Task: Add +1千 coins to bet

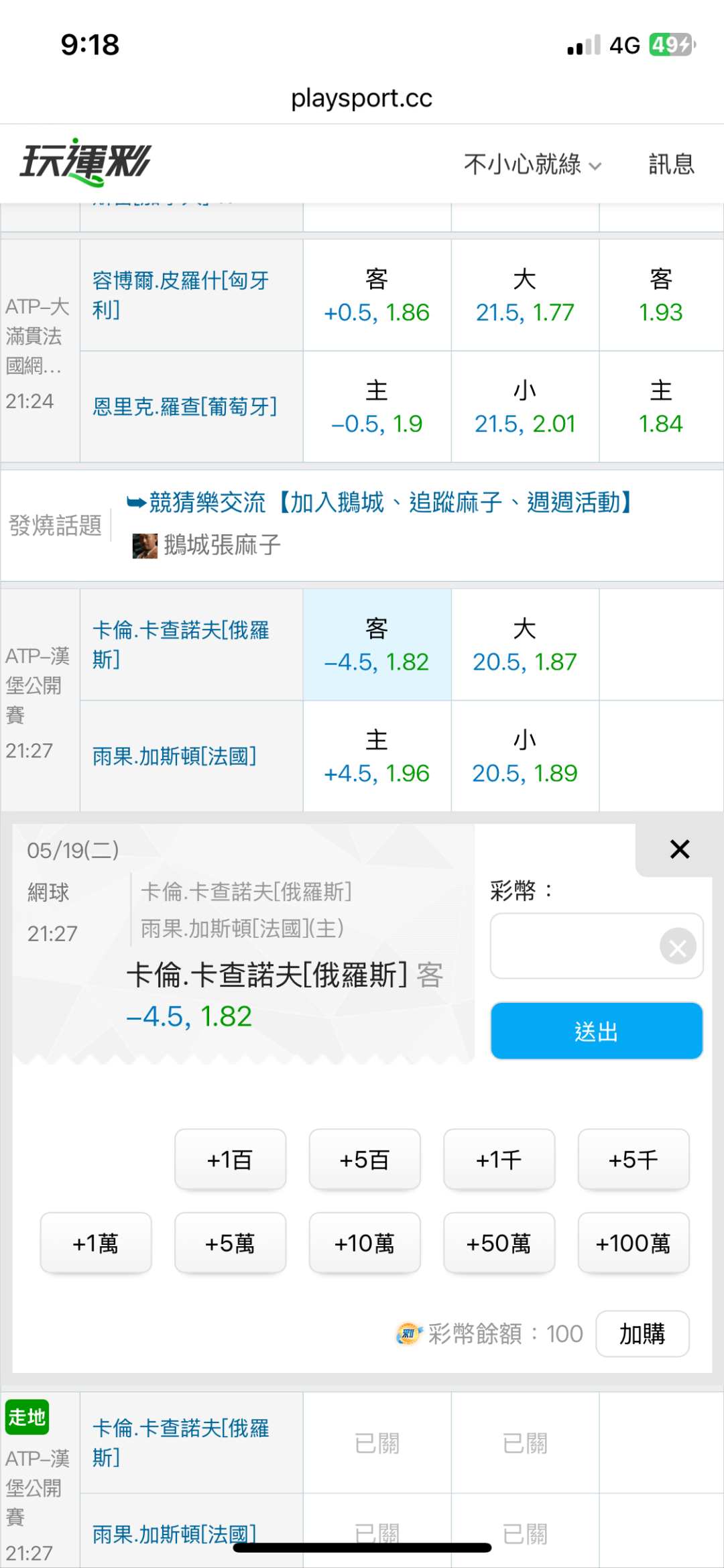Action: 499,1160
